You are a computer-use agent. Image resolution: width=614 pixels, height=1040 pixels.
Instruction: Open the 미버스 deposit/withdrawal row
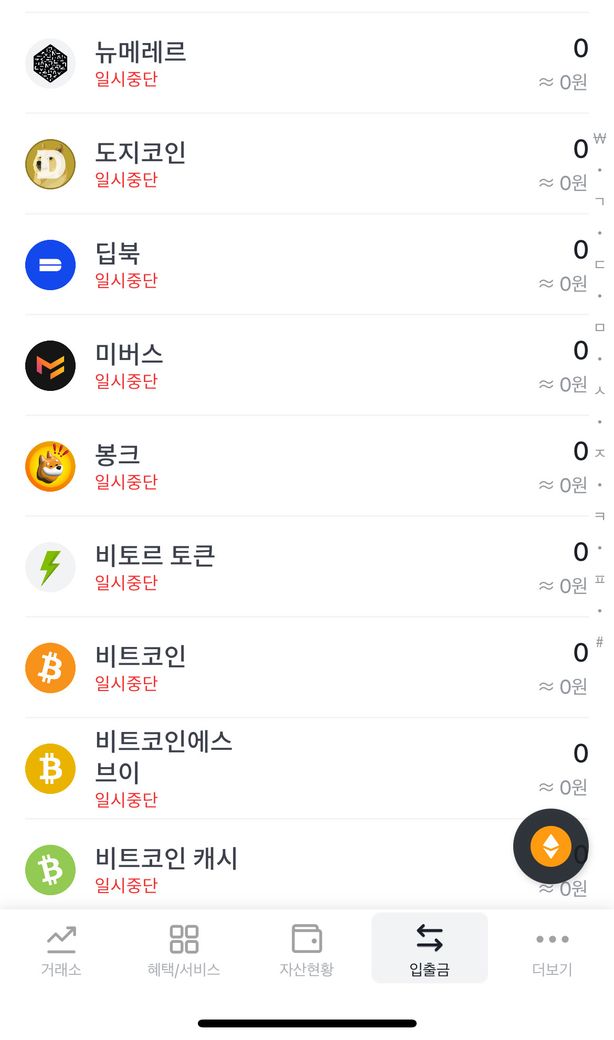[x=300, y=365]
